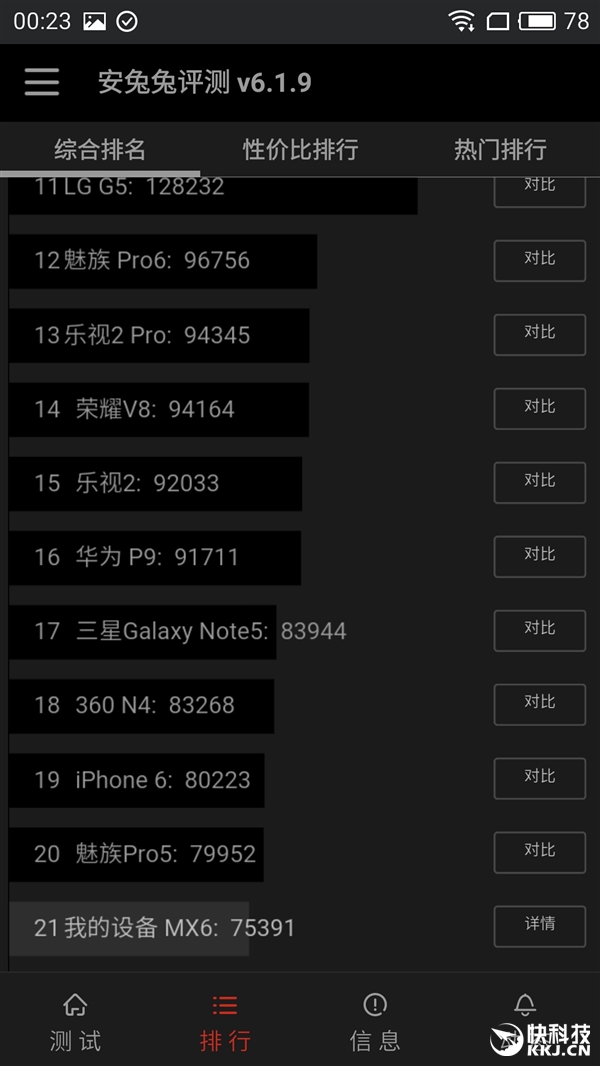Viewport: 600px width, 1066px height.
Task: Go to the 测试 bottom tab
Action: point(75,1022)
